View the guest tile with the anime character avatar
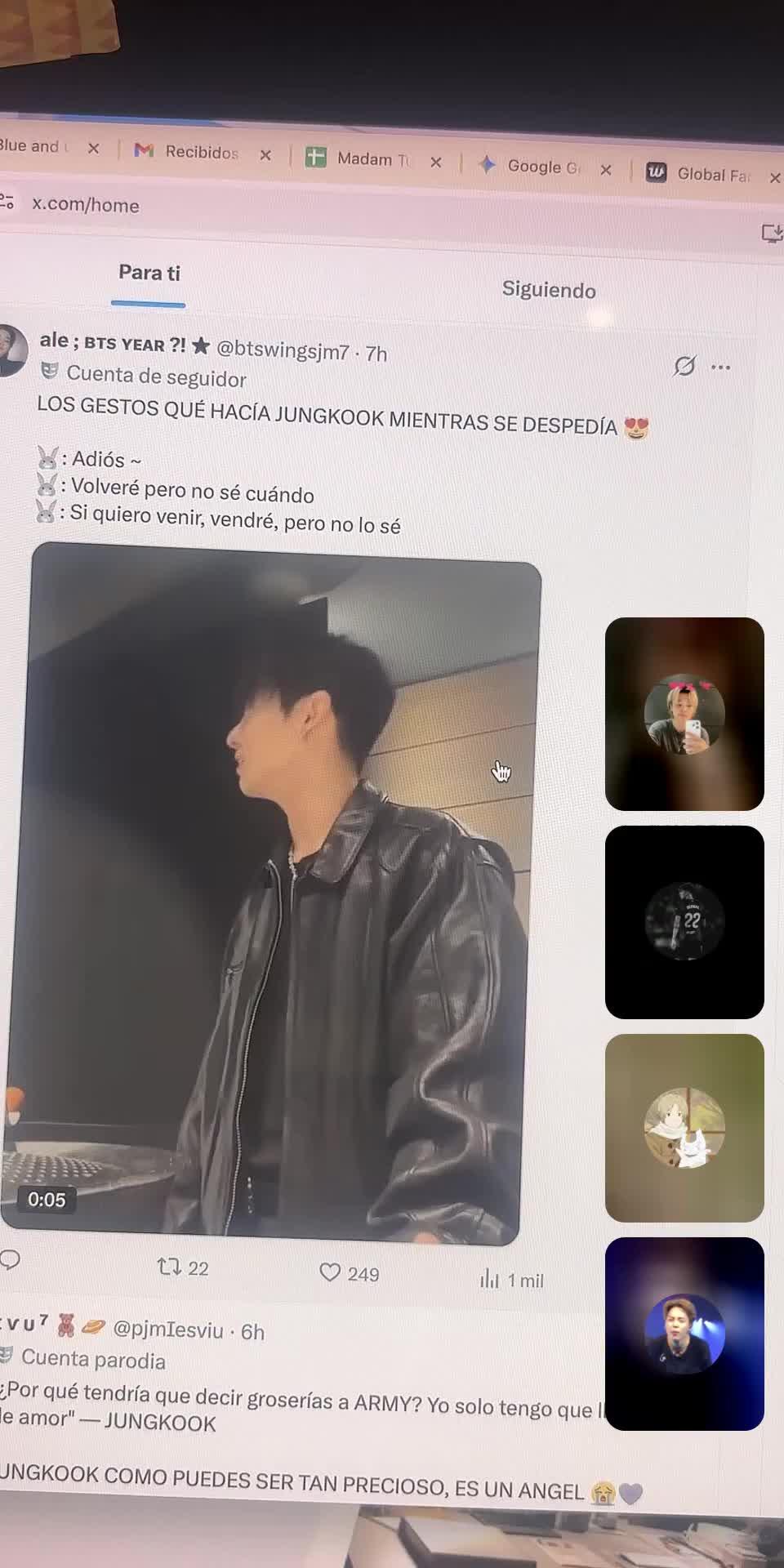The image size is (784, 1568). (684, 1128)
